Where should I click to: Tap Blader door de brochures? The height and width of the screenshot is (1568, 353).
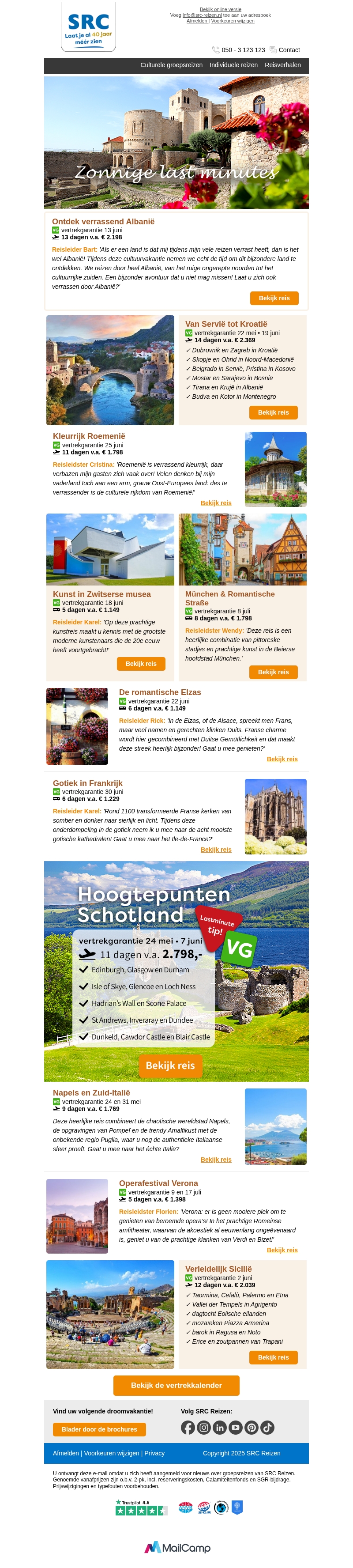click(99, 1429)
